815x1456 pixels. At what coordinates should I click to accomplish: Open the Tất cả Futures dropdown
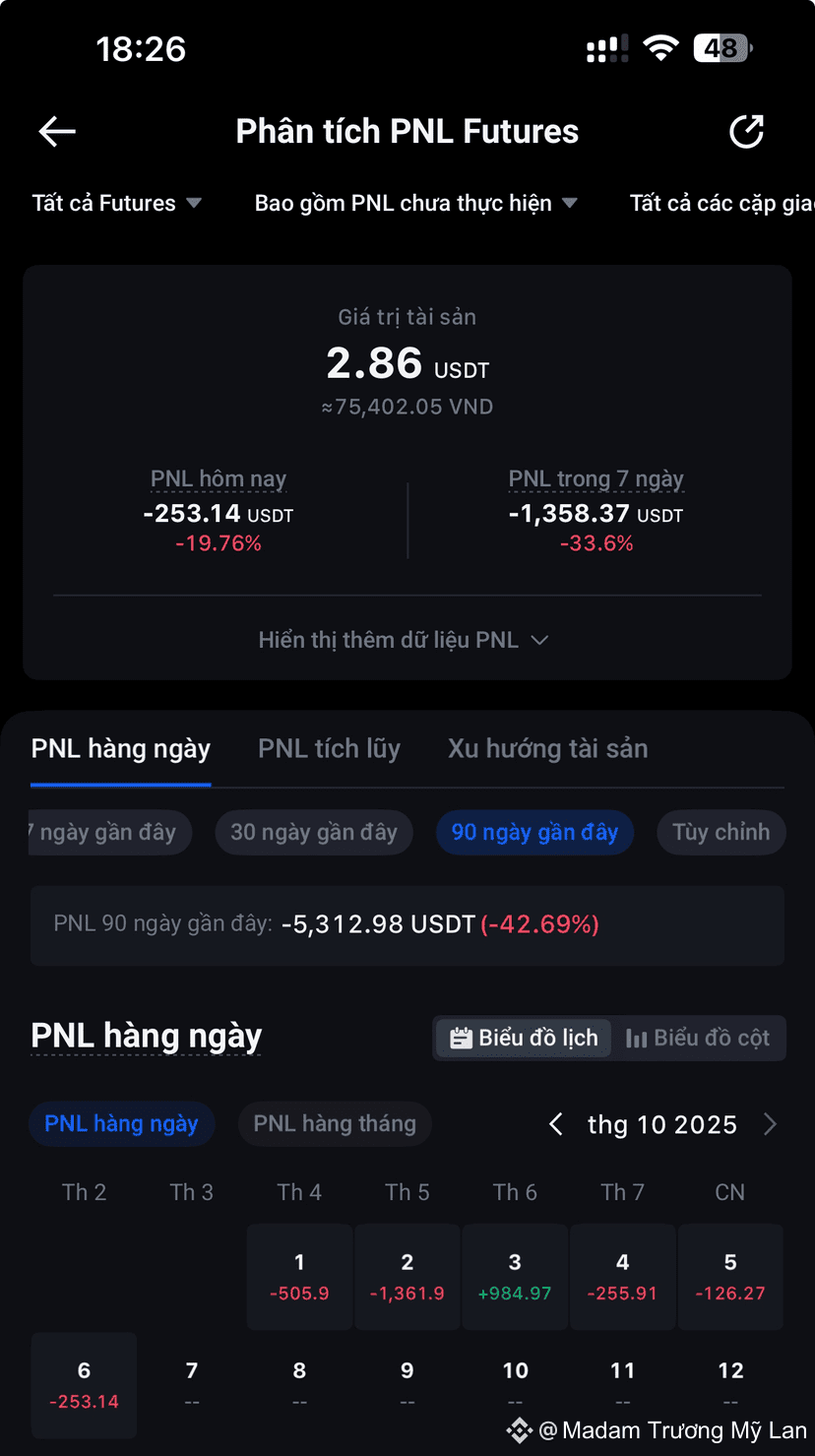tap(117, 203)
